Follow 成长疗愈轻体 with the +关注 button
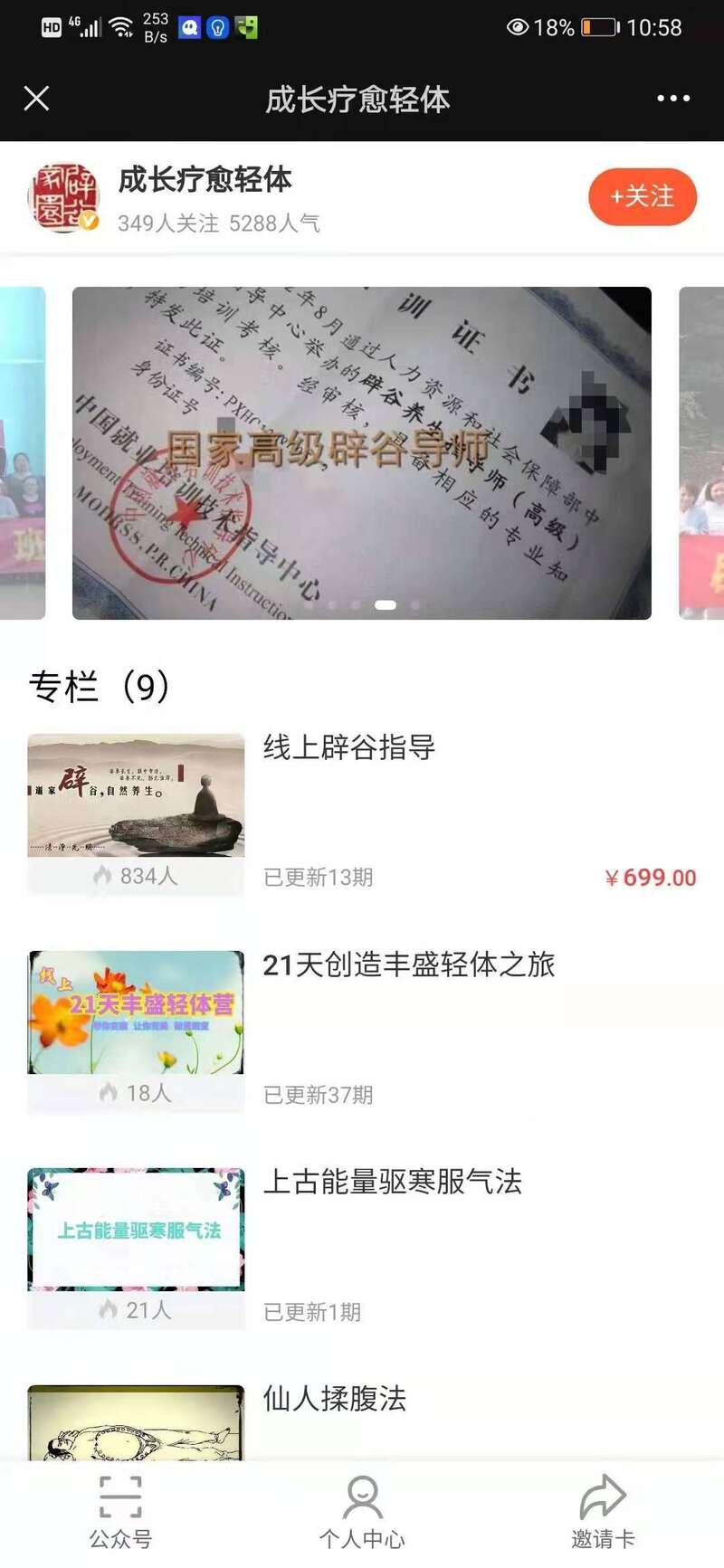724x1568 pixels. 642,196
